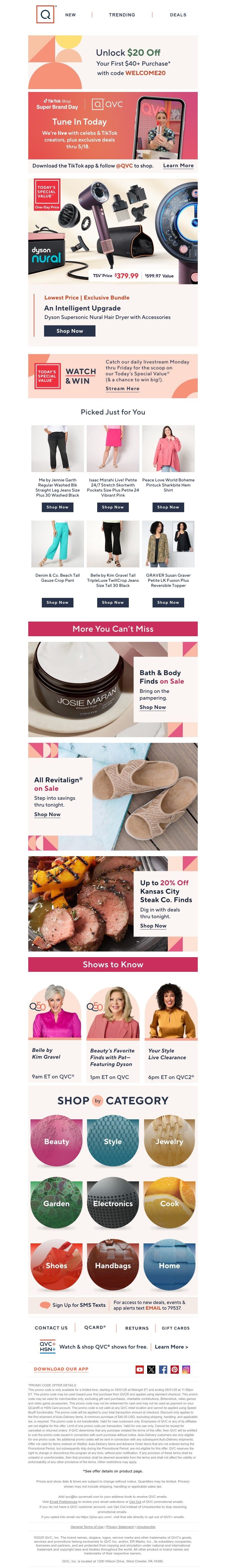The image size is (226, 1568).
Task: Shop Now for the Dyson Nural Hair Dryer
Action: 69,331
